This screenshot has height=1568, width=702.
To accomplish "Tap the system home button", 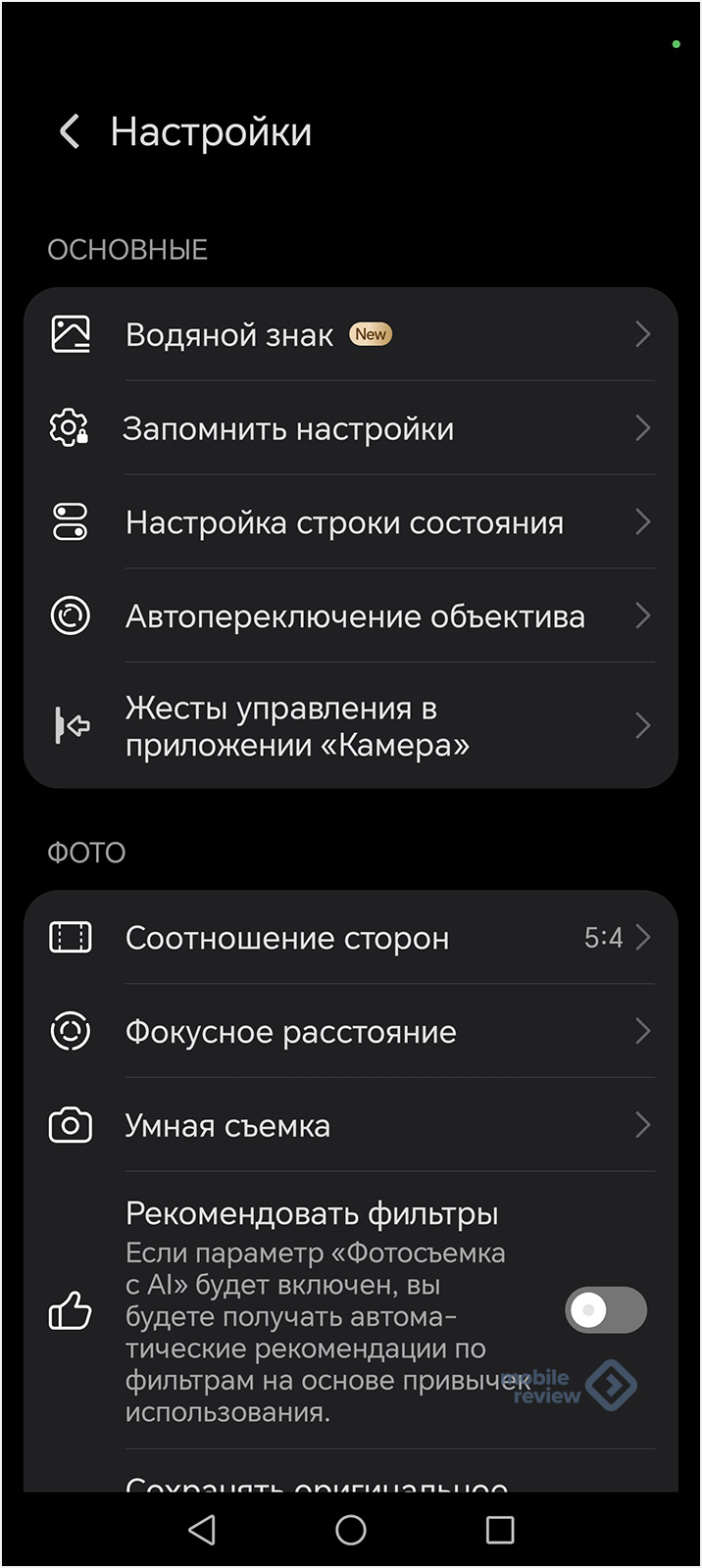I will coord(350,1530).
